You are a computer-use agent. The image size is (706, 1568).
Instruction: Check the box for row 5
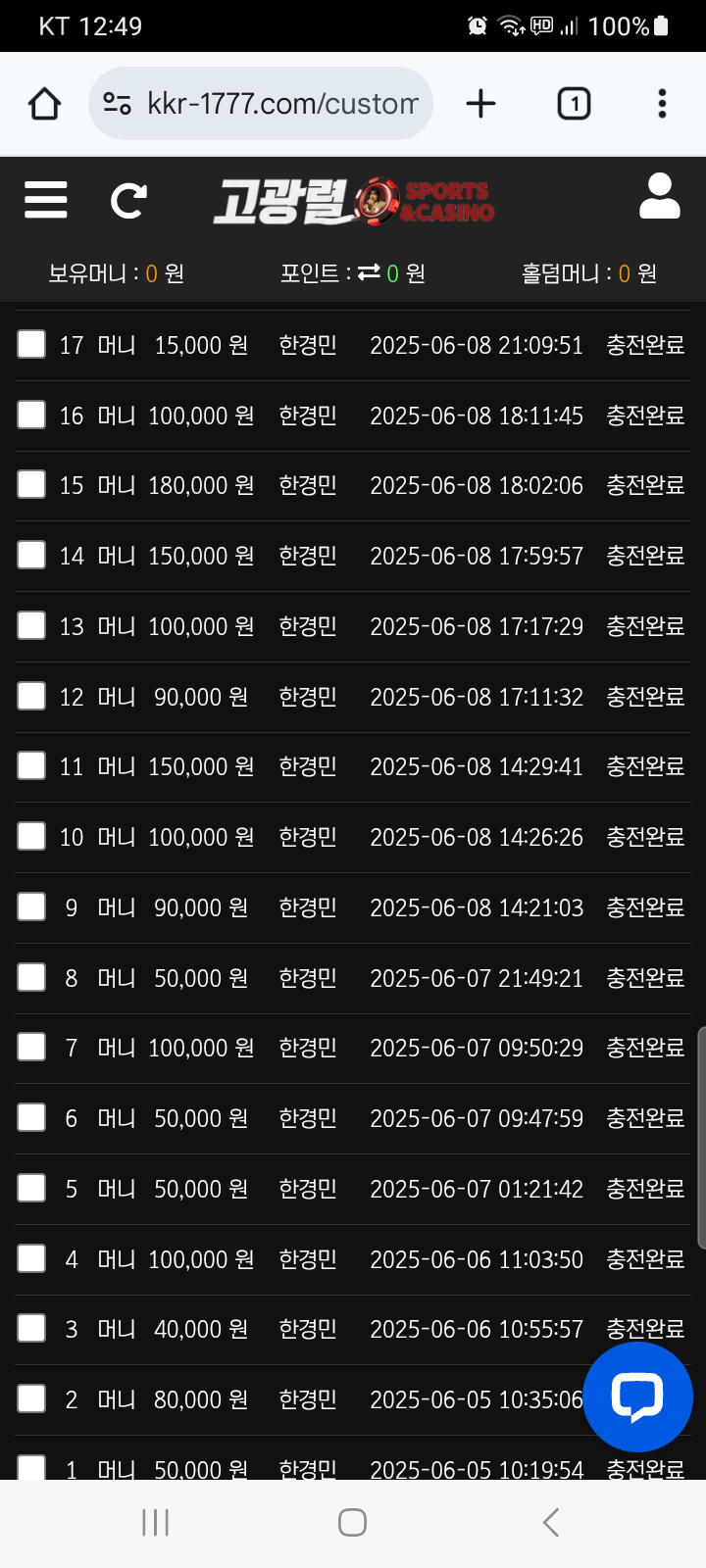tap(31, 1188)
